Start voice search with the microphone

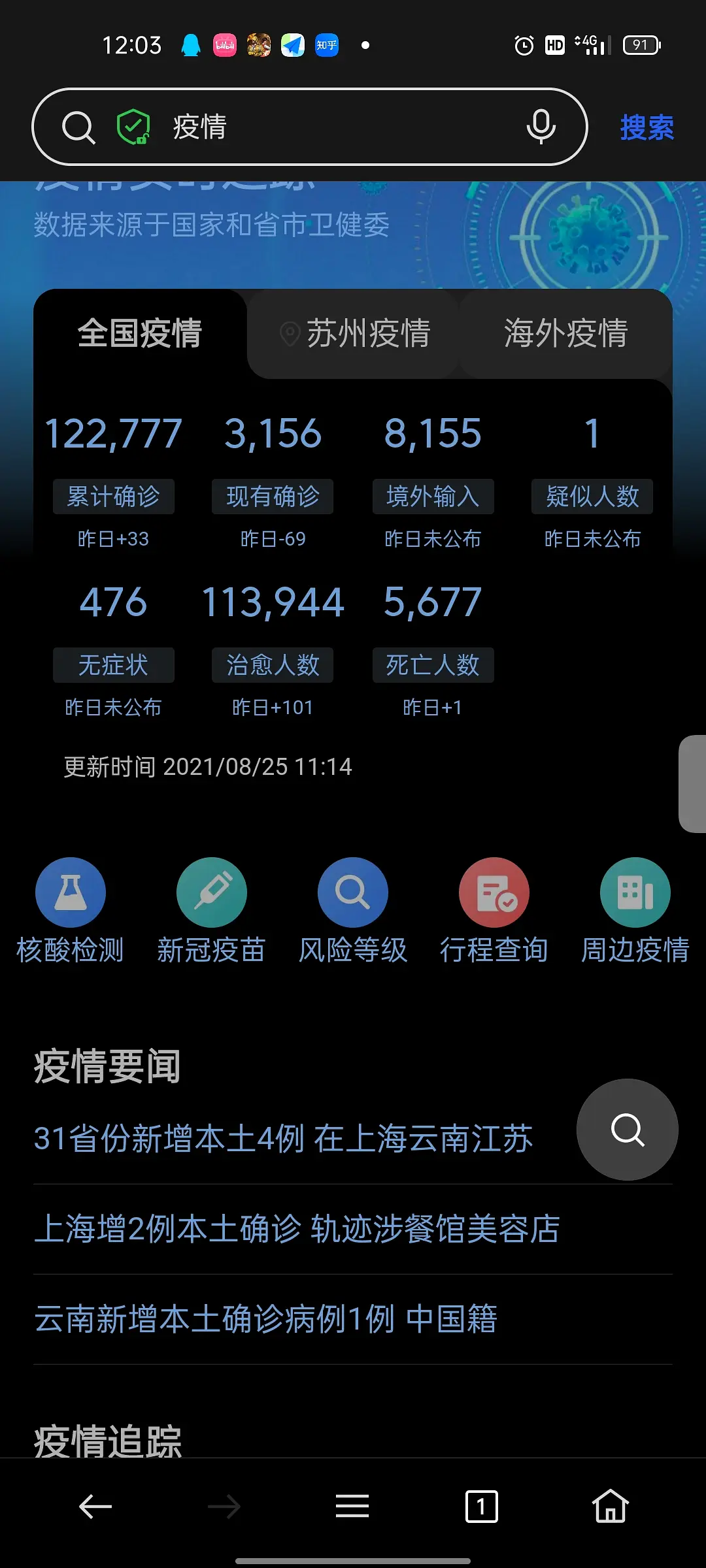pos(541,127)
